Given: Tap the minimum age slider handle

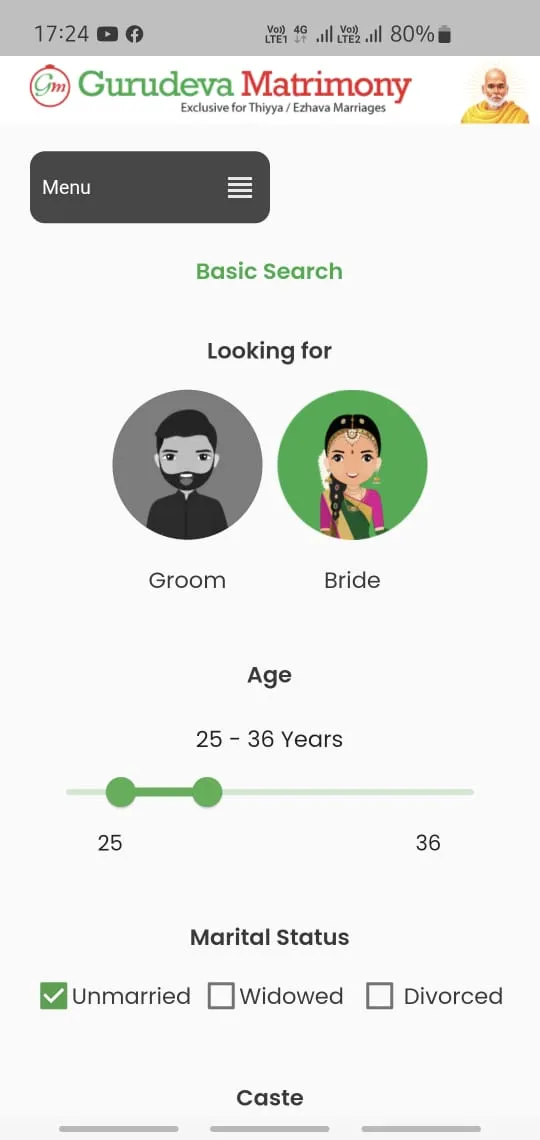Looking at the screenshot, I should (121, 792).
